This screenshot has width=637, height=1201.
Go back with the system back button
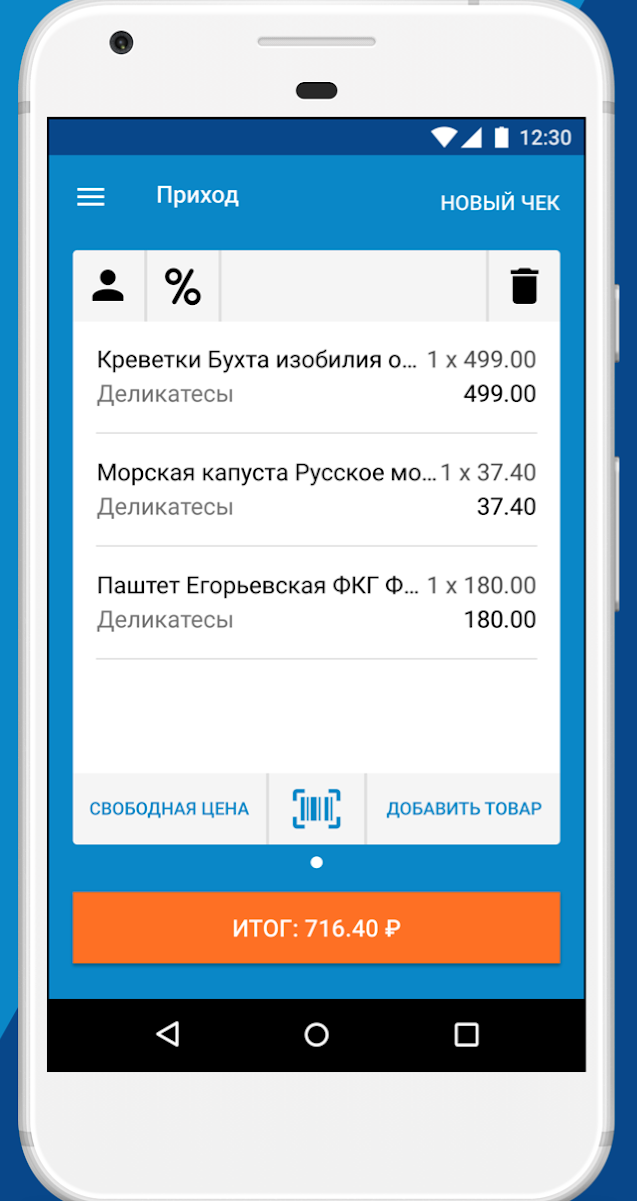click(x=168, y=1034)
